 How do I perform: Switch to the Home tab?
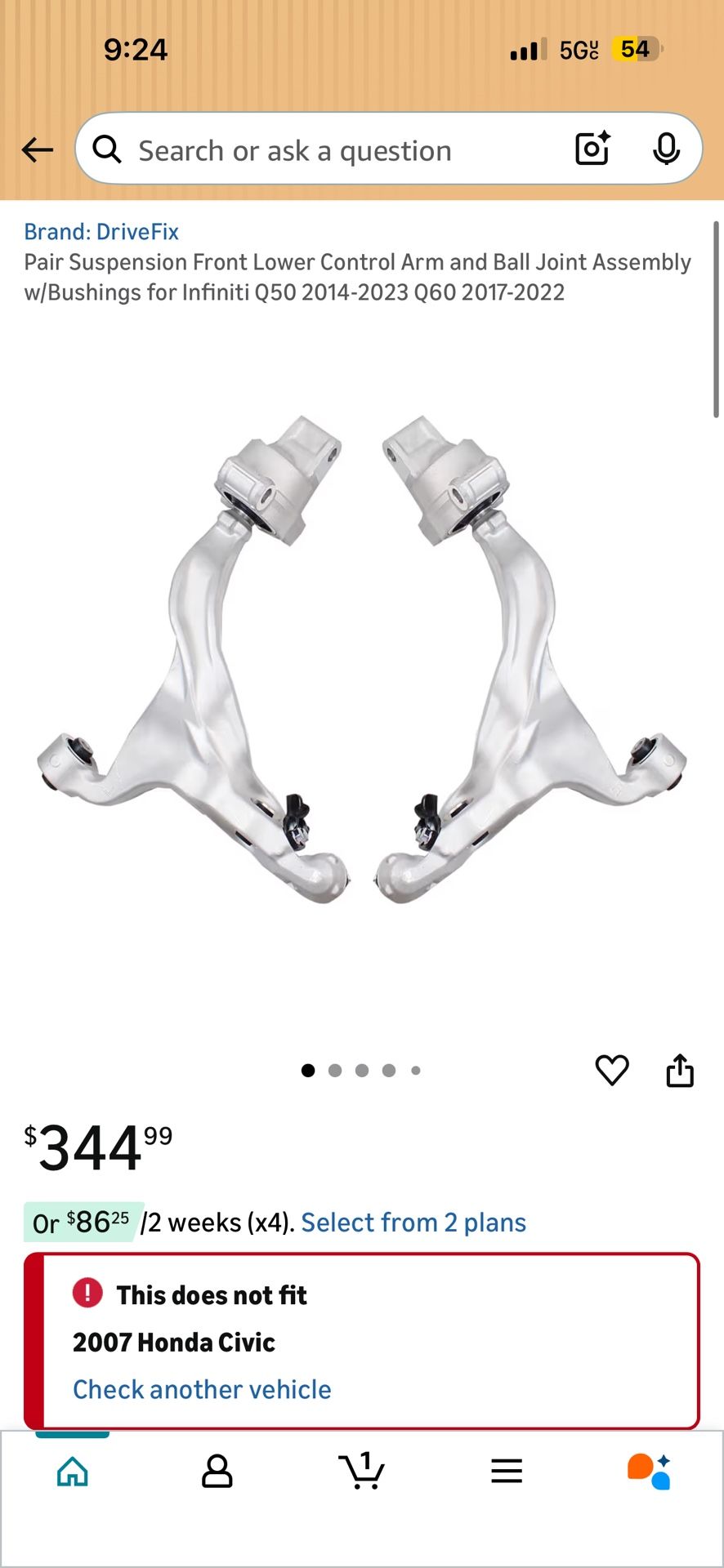(73, 1472)
